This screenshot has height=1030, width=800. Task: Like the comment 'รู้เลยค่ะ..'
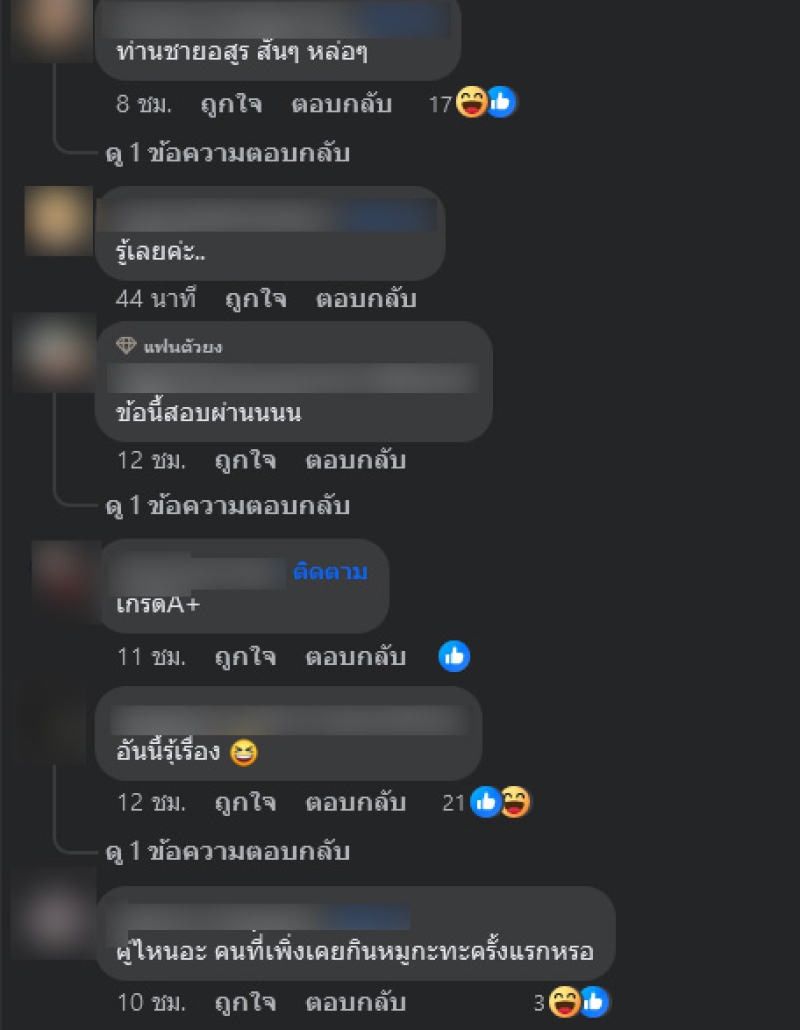pos(255,298)
